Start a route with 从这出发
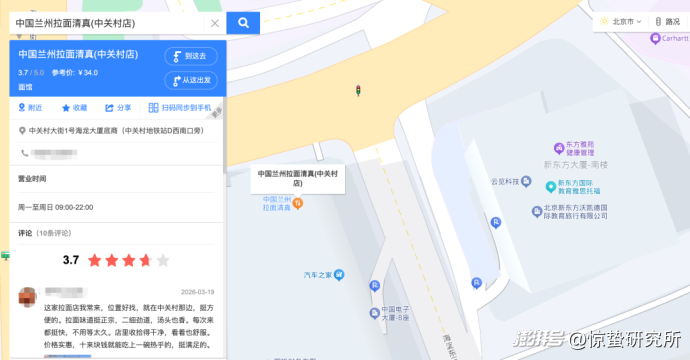The width and height of the screenshot is (690, 360). (x=191, y=81)
